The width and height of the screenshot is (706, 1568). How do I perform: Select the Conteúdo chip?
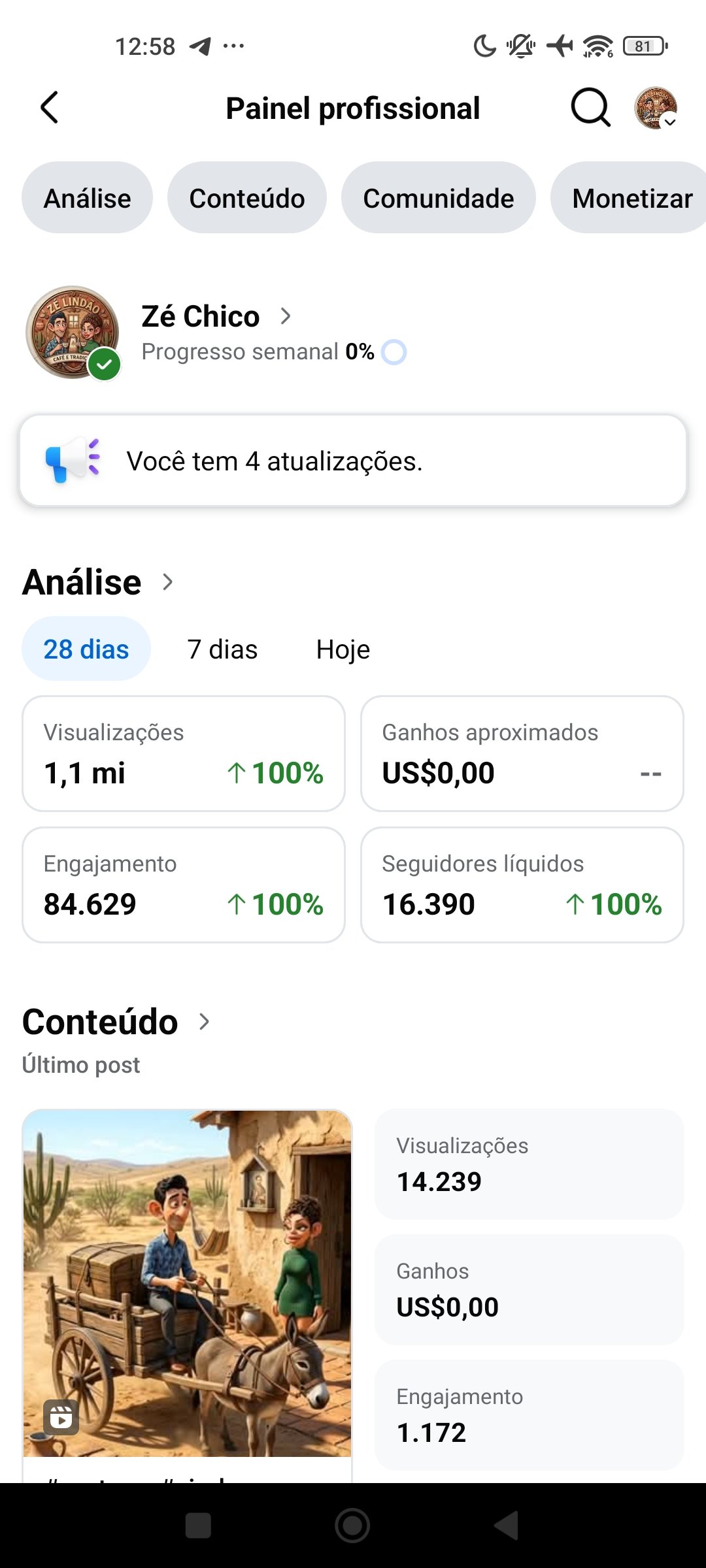[247, 198]
